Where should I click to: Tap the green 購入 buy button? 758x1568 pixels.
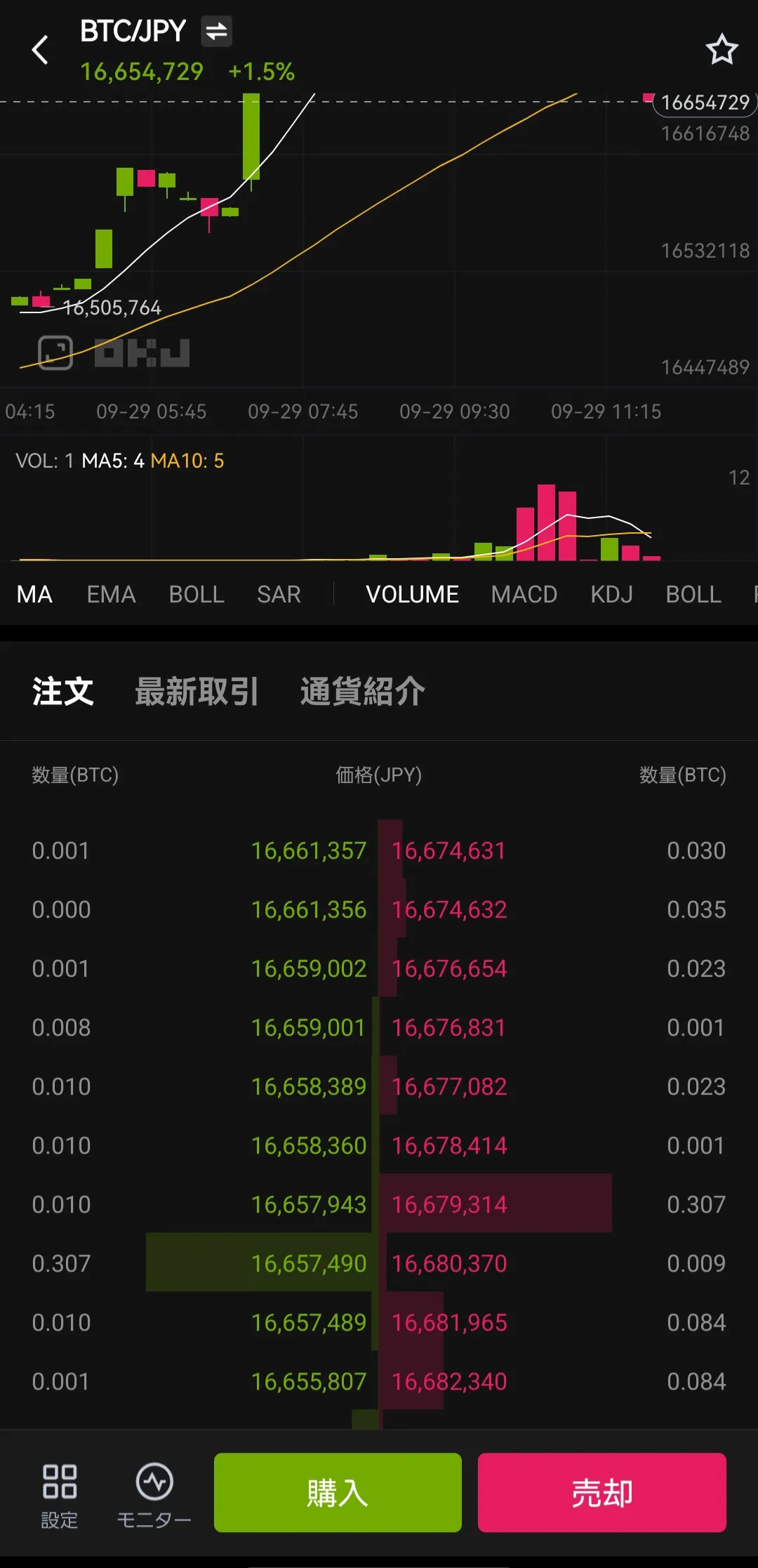pos(338,1492)
